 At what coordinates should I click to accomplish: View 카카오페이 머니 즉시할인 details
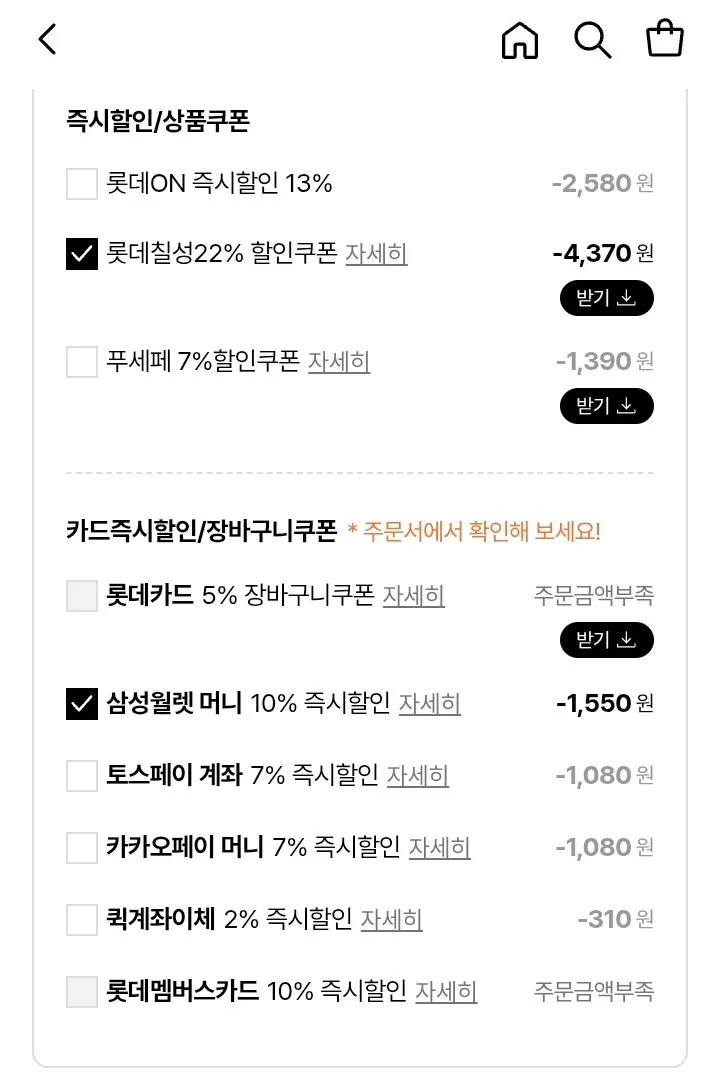click(441, 847)
